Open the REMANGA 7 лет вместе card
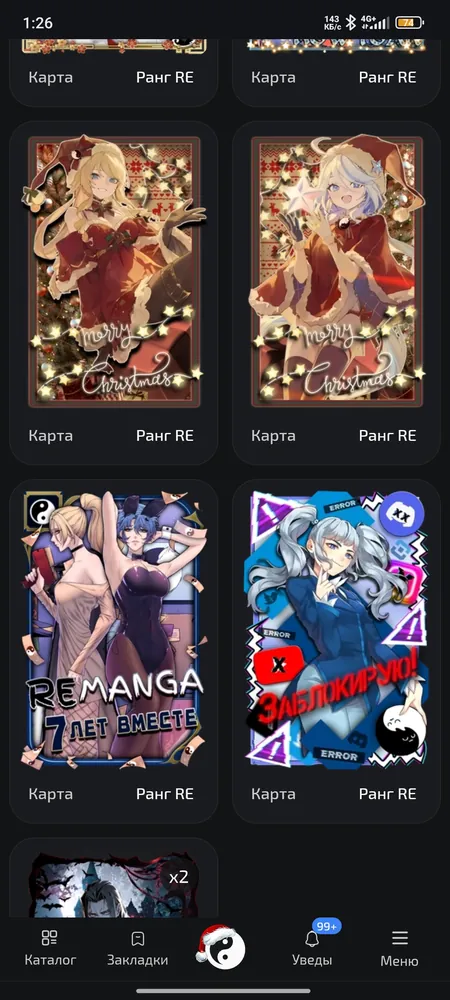Viewport: 450px width, 1000px height. coord(113,651)
